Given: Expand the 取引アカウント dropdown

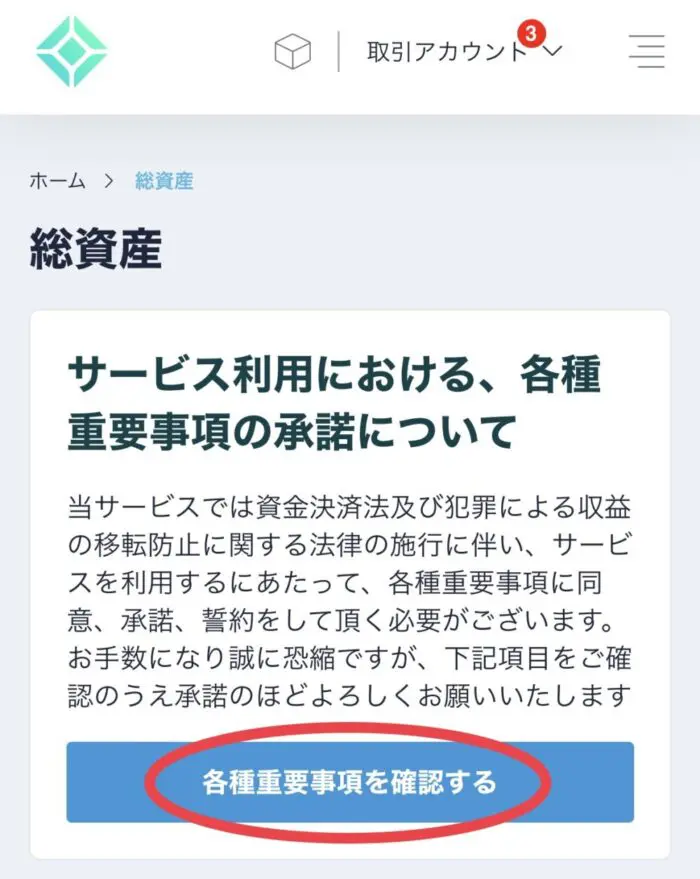Looking at the screenshot, I should pyautogui.click(x=462, y=52).
